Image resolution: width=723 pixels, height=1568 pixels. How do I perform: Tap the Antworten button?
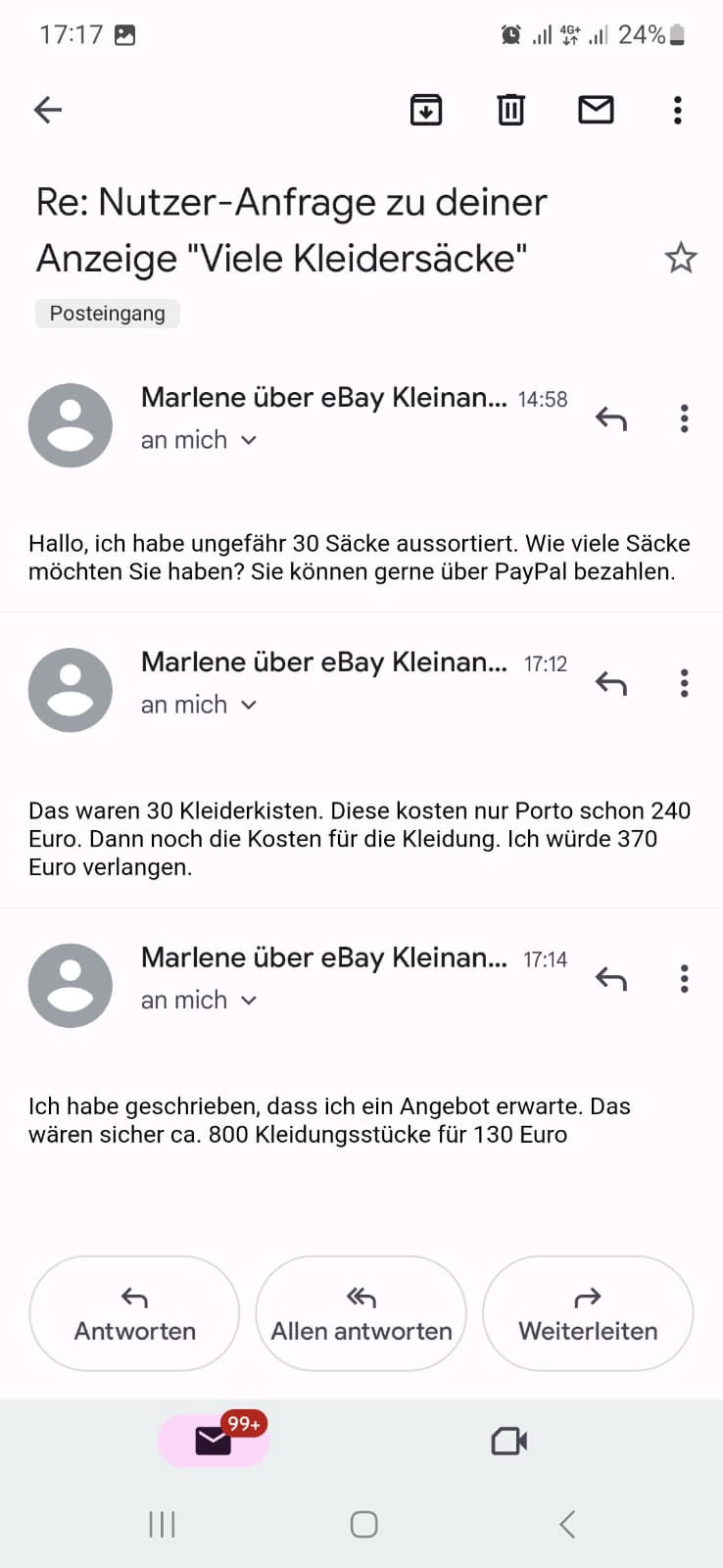coord(135,1313)
